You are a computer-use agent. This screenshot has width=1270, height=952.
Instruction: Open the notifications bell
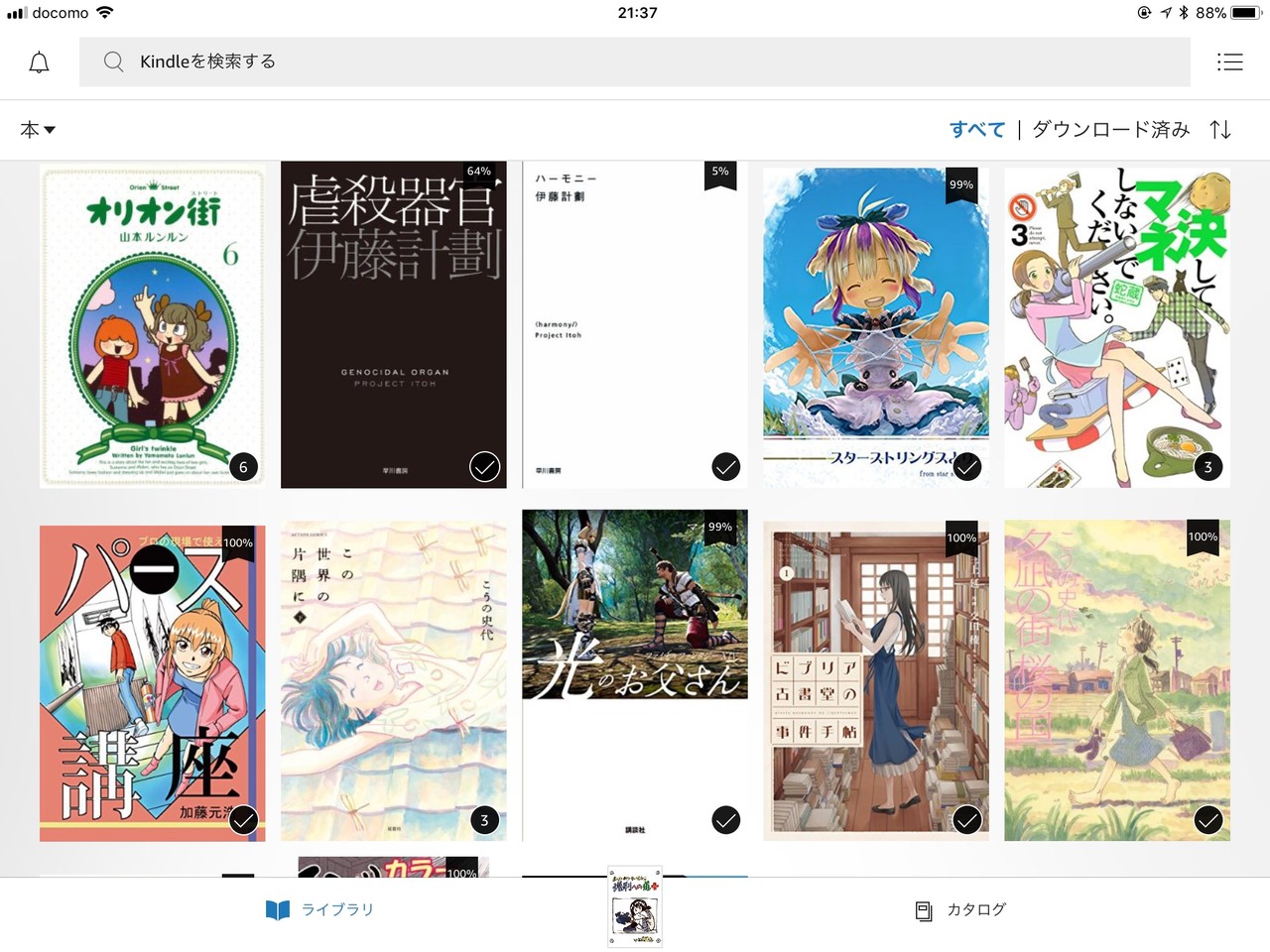click(x=39, y=62)
